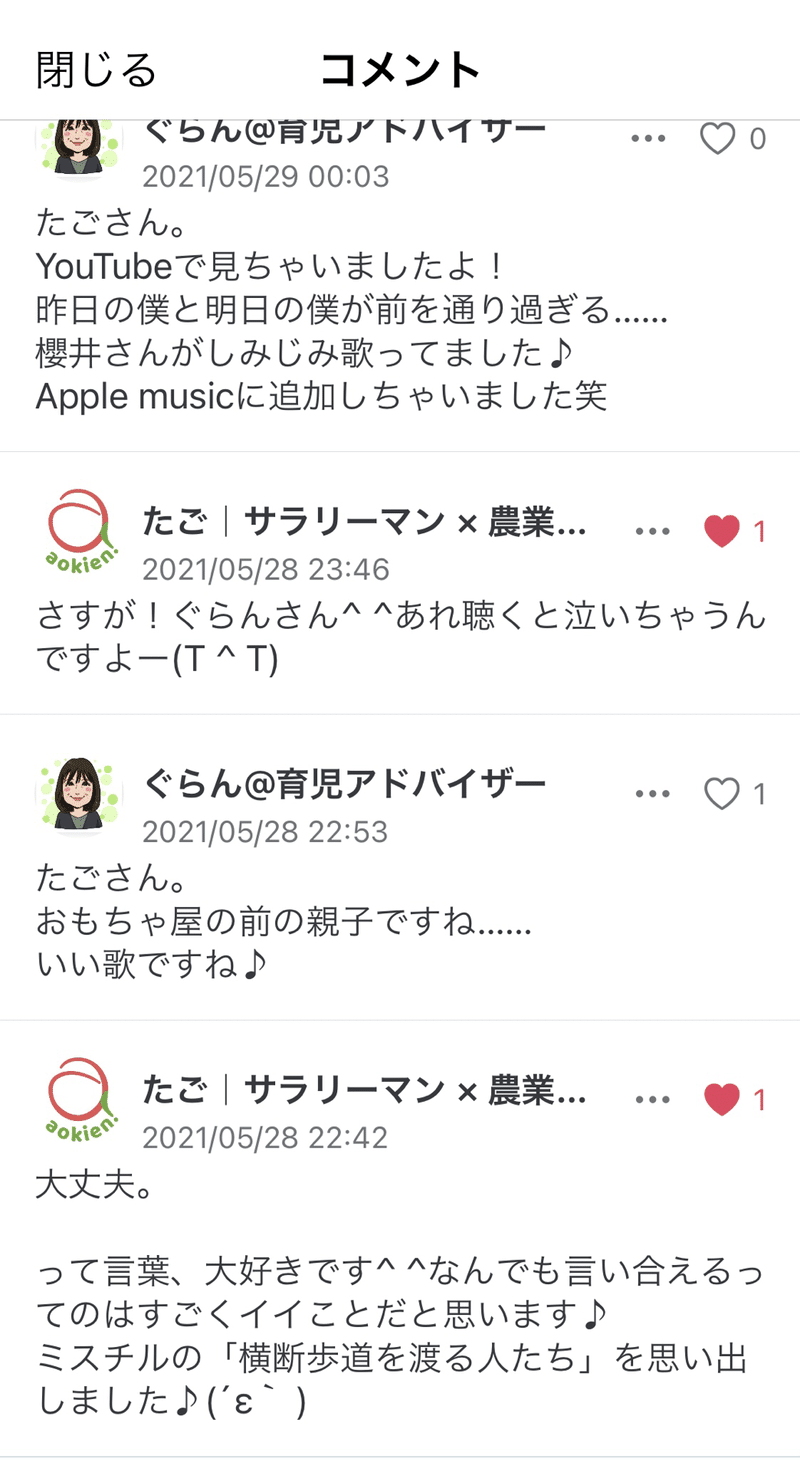Tap the more options icon on たご's 23:46 comment
This screenshot has width=800, height=1471.
click(652, 530)
